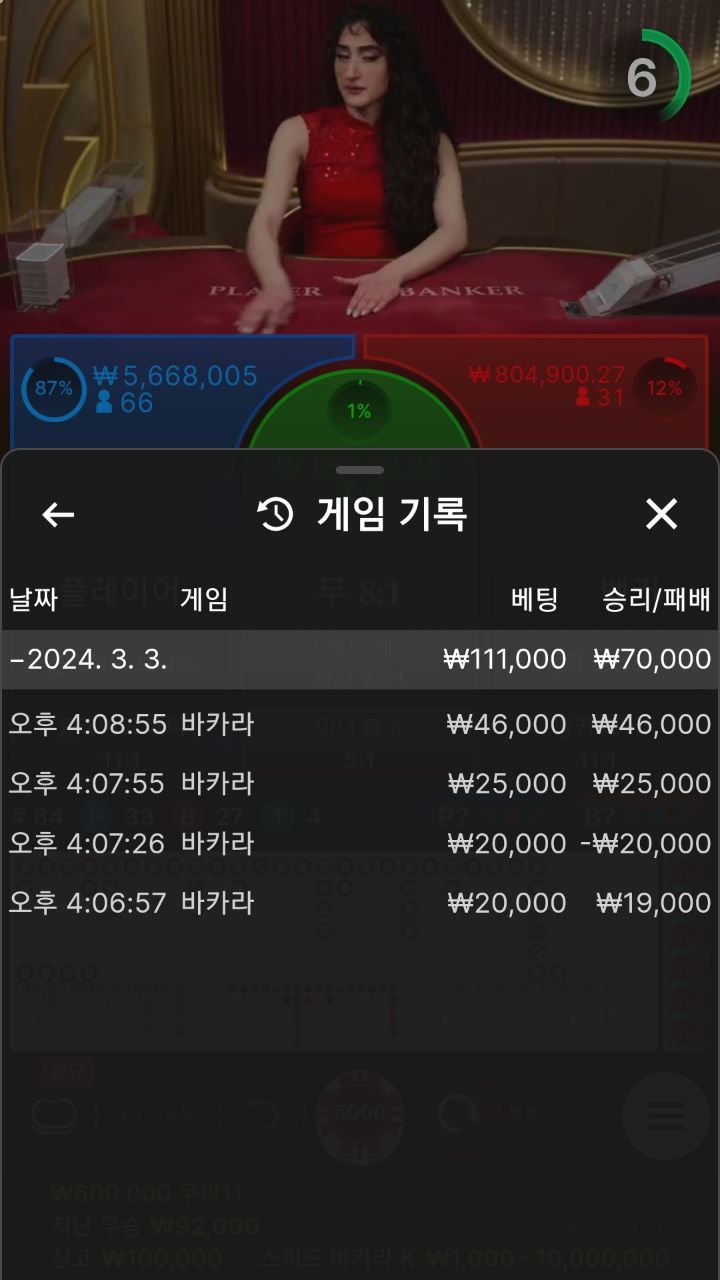This screenshot has width=720, height=1280.
Task: Open the 오후 4:07:26 바카라 record
Action: (x=360, y=844)
